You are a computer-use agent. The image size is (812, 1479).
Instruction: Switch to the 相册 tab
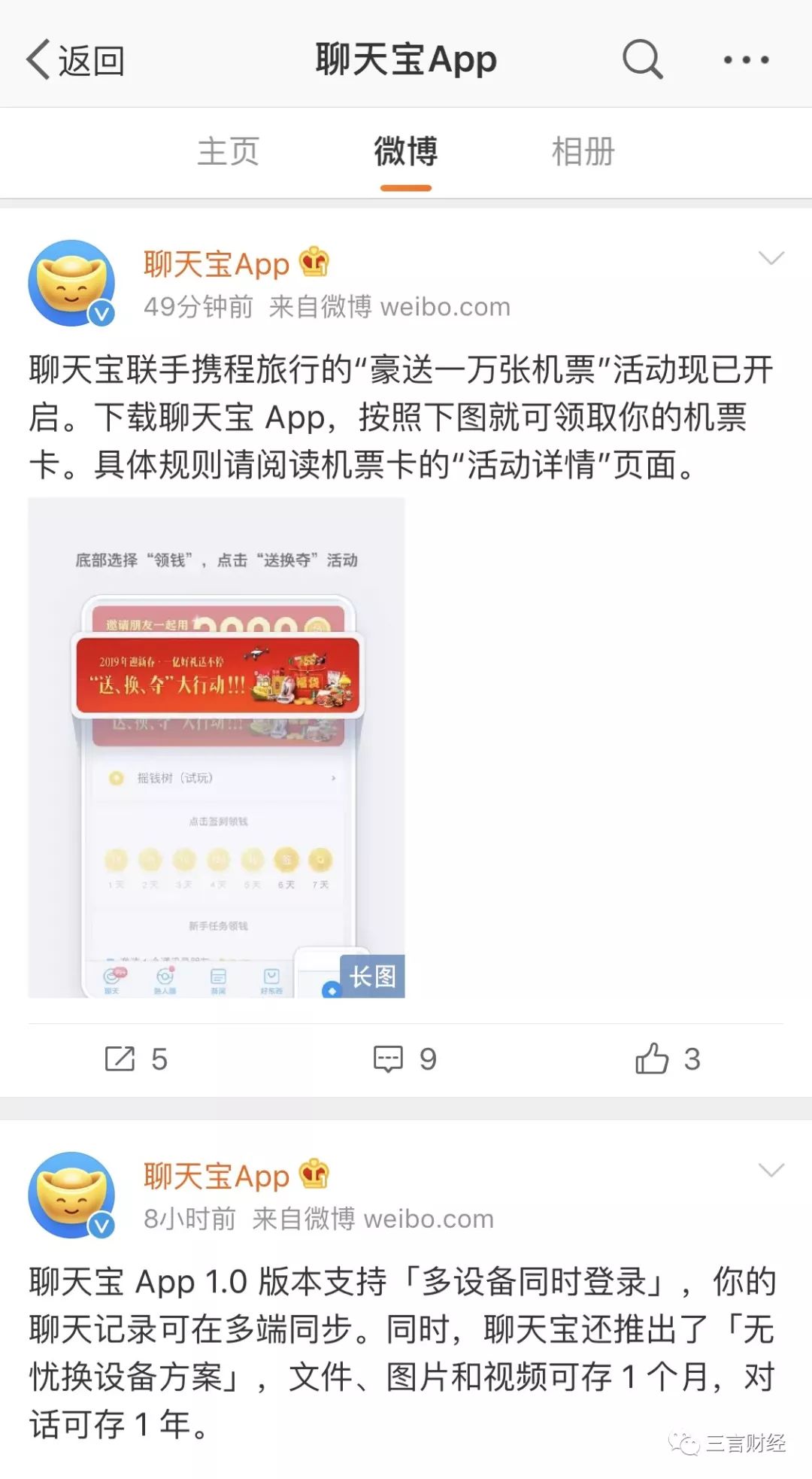tap(583, 151)
